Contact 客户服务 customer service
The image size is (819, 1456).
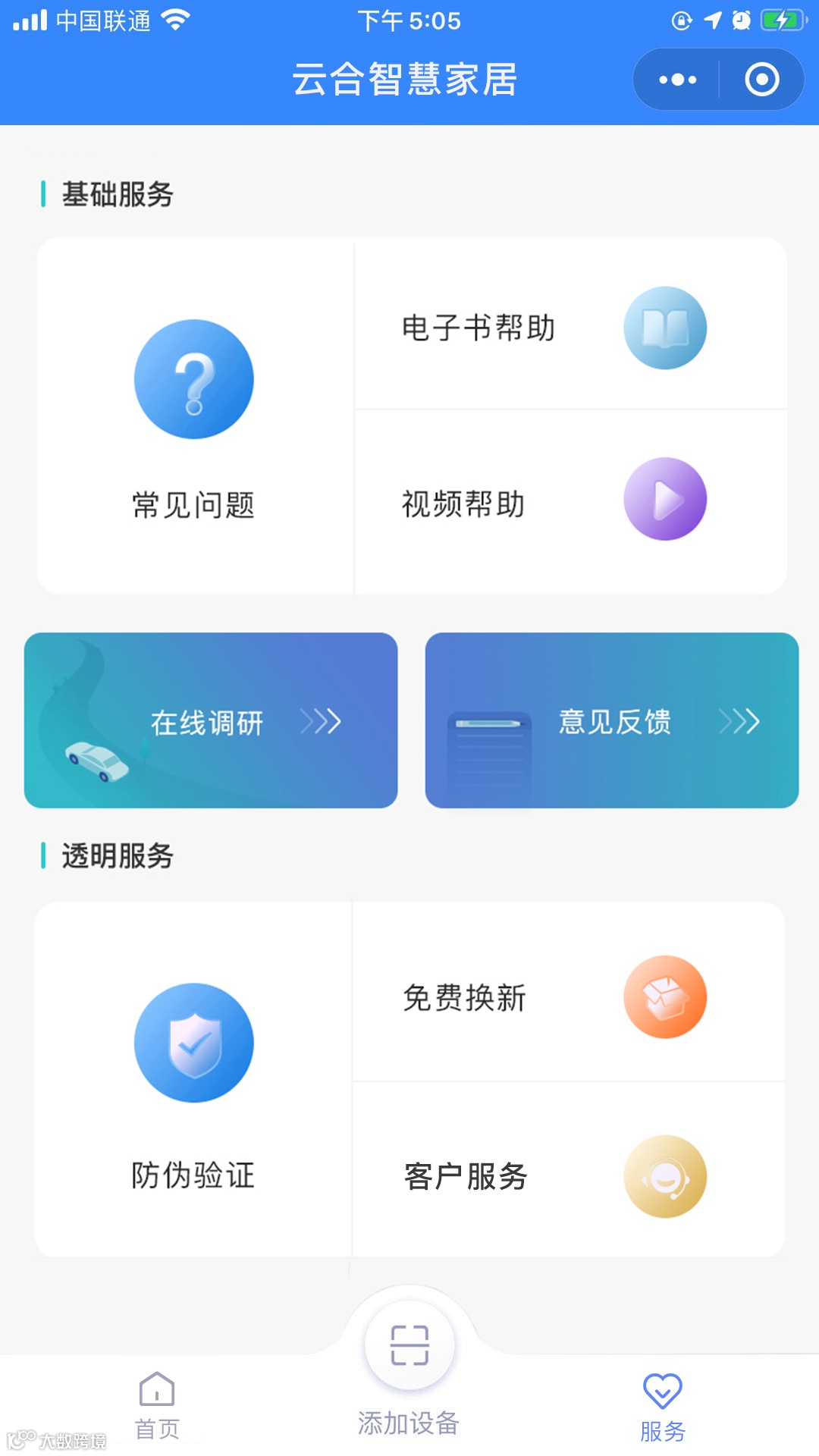coord(569,1175)
